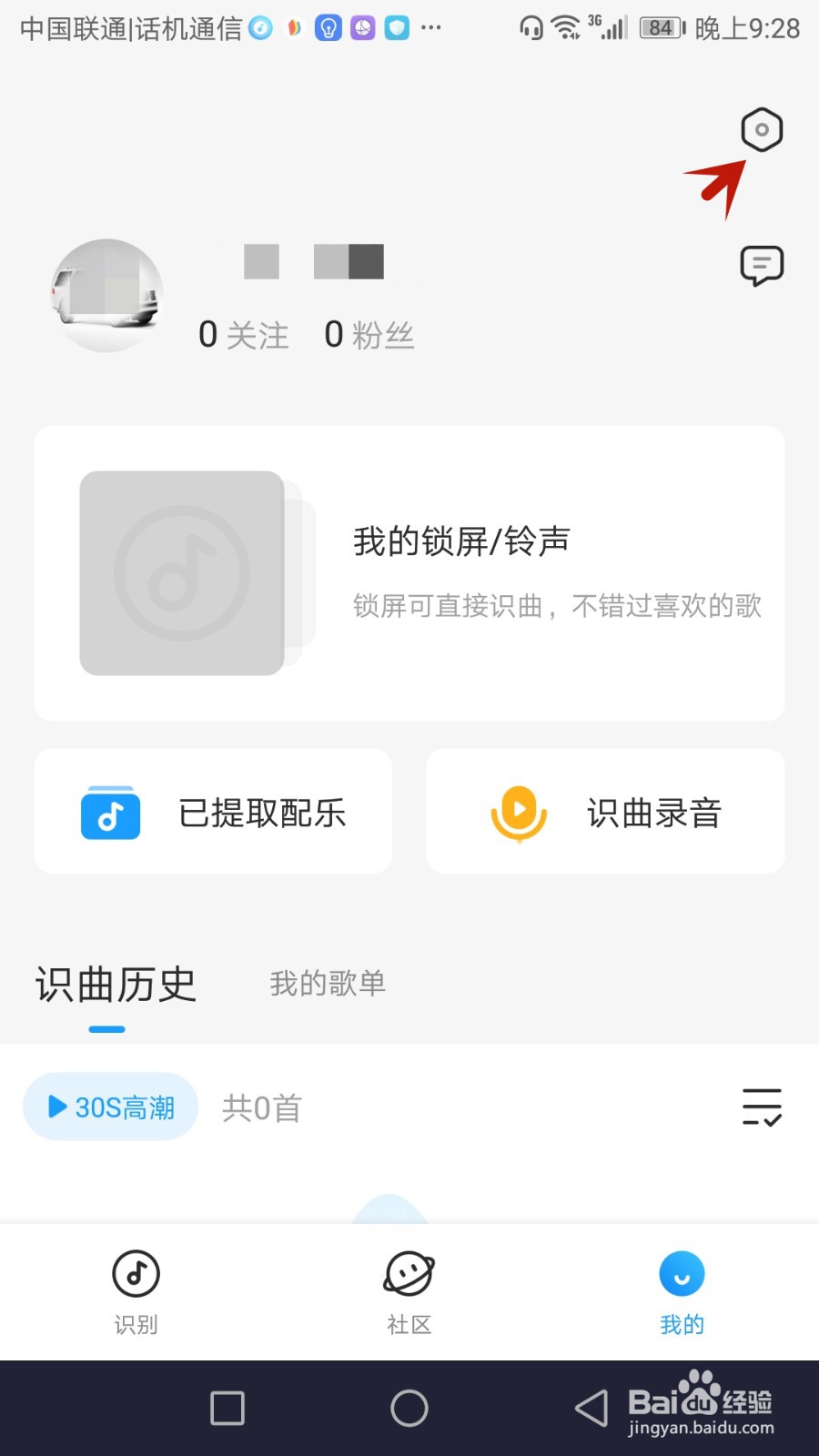Tap the profile avatar picture

tap(107, 296)
